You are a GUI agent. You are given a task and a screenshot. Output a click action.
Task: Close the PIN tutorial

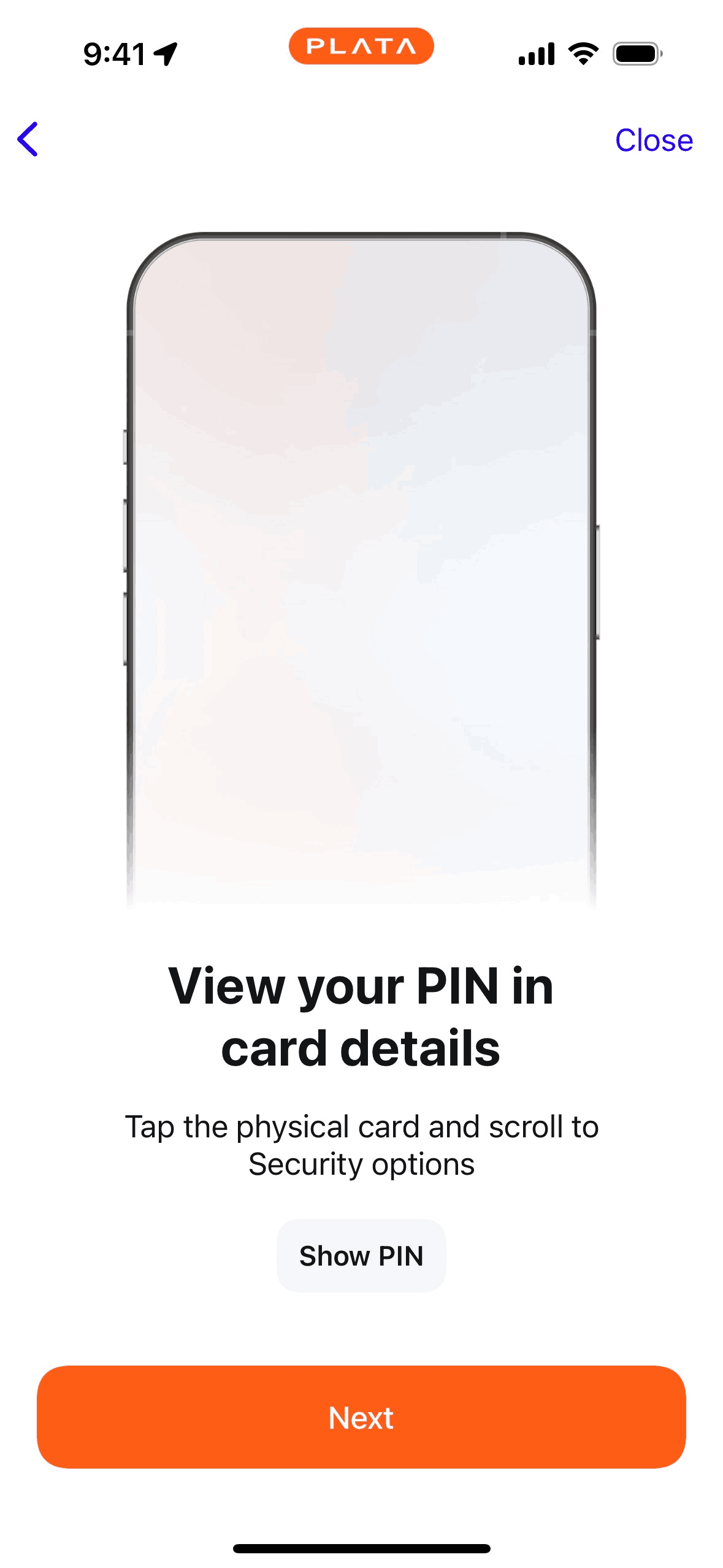pos(653,140)
